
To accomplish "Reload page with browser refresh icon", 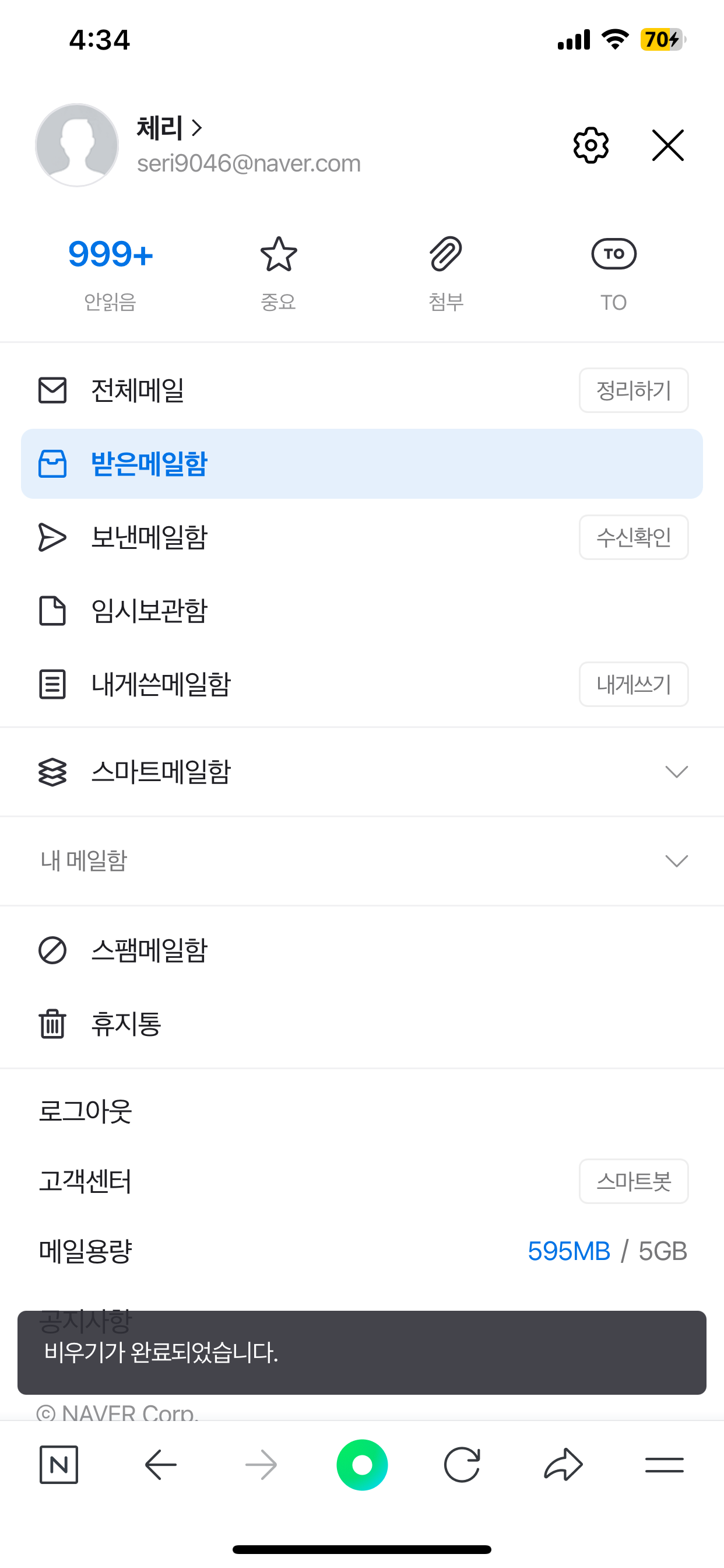I will [x=462, y=1465].
